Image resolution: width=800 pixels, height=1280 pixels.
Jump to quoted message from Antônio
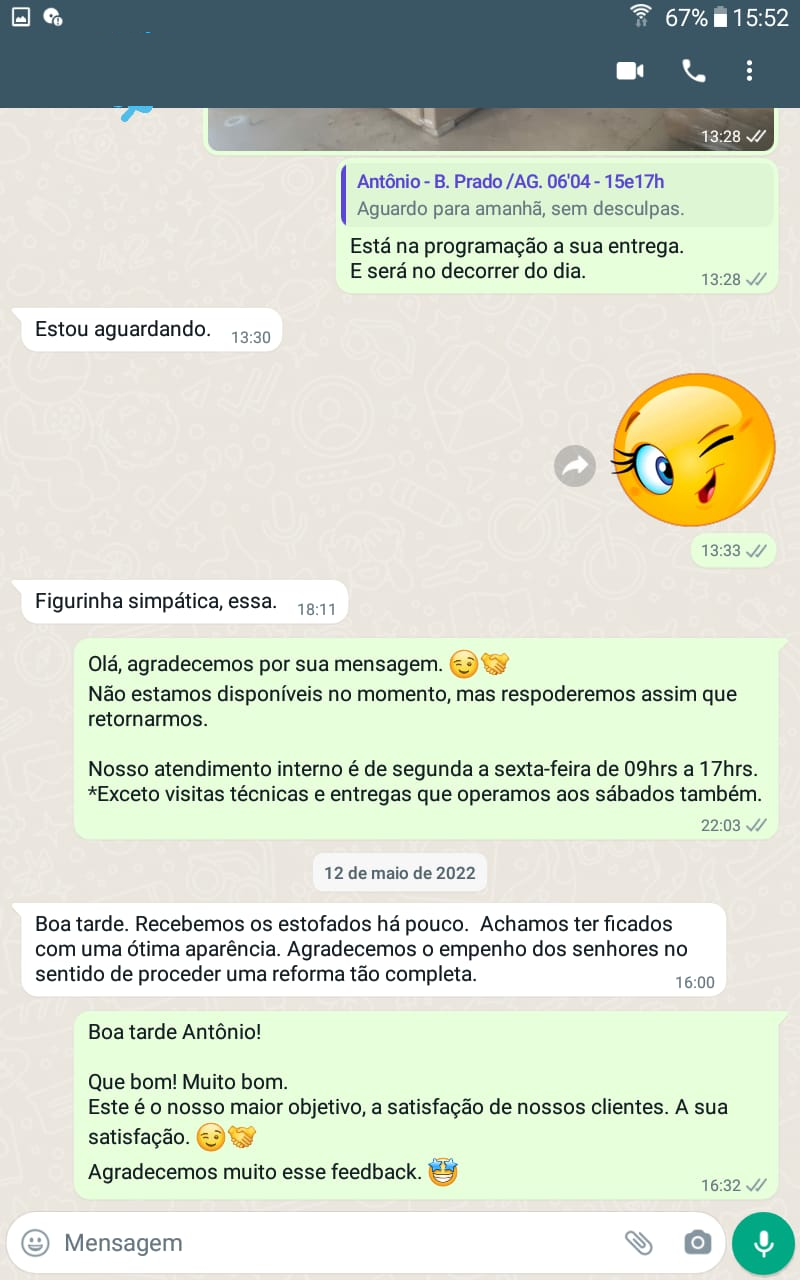[x=557, y=195]
